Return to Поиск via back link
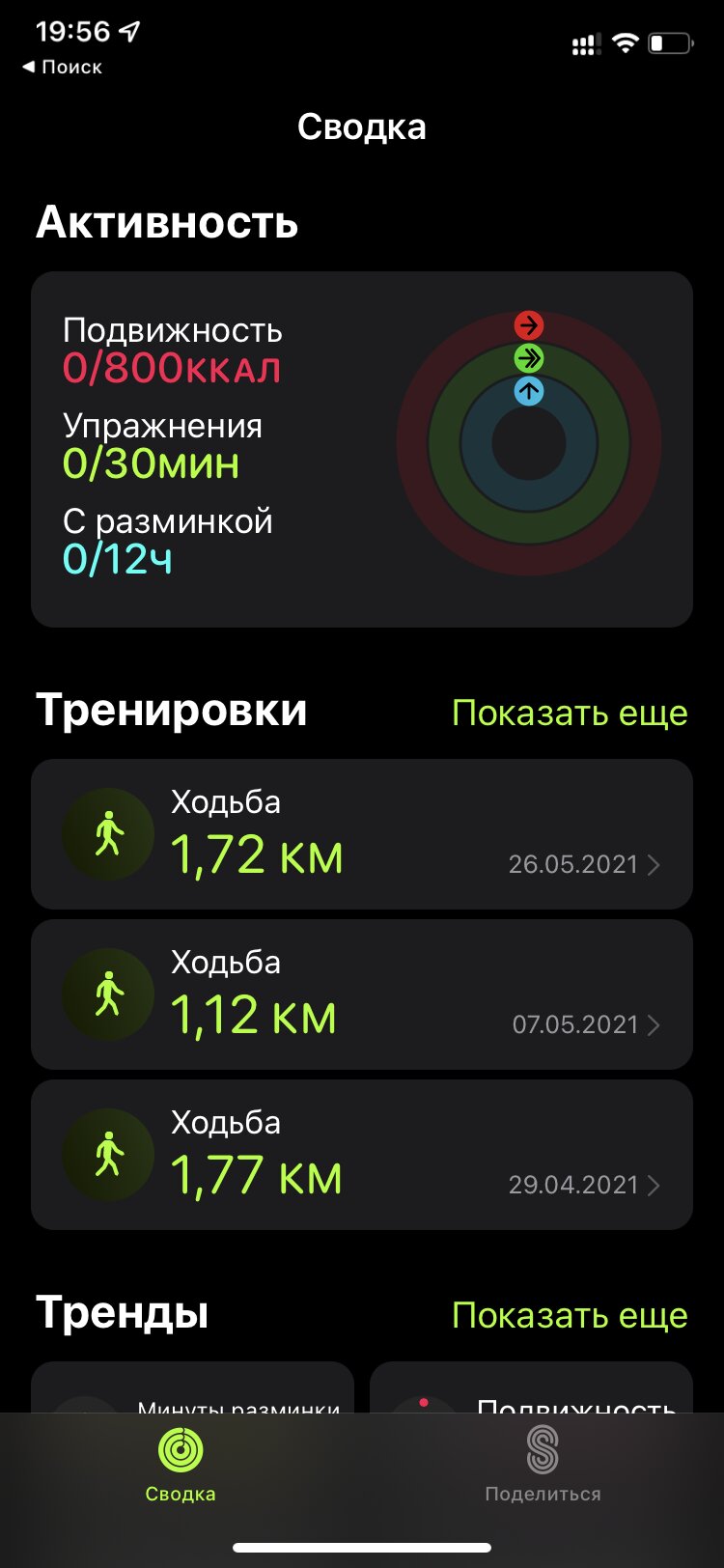Viewport: 724px width, 1568px height. click(62, 67)
